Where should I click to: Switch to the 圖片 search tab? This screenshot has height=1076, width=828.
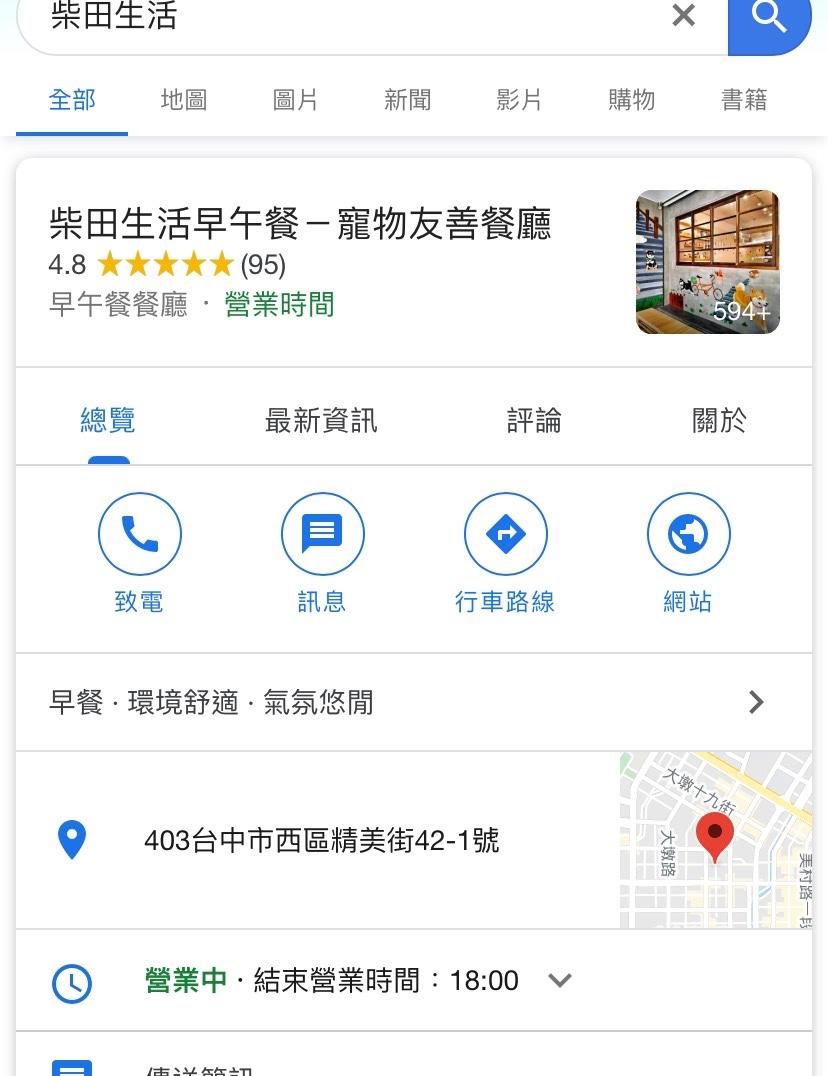pos(295,100)
